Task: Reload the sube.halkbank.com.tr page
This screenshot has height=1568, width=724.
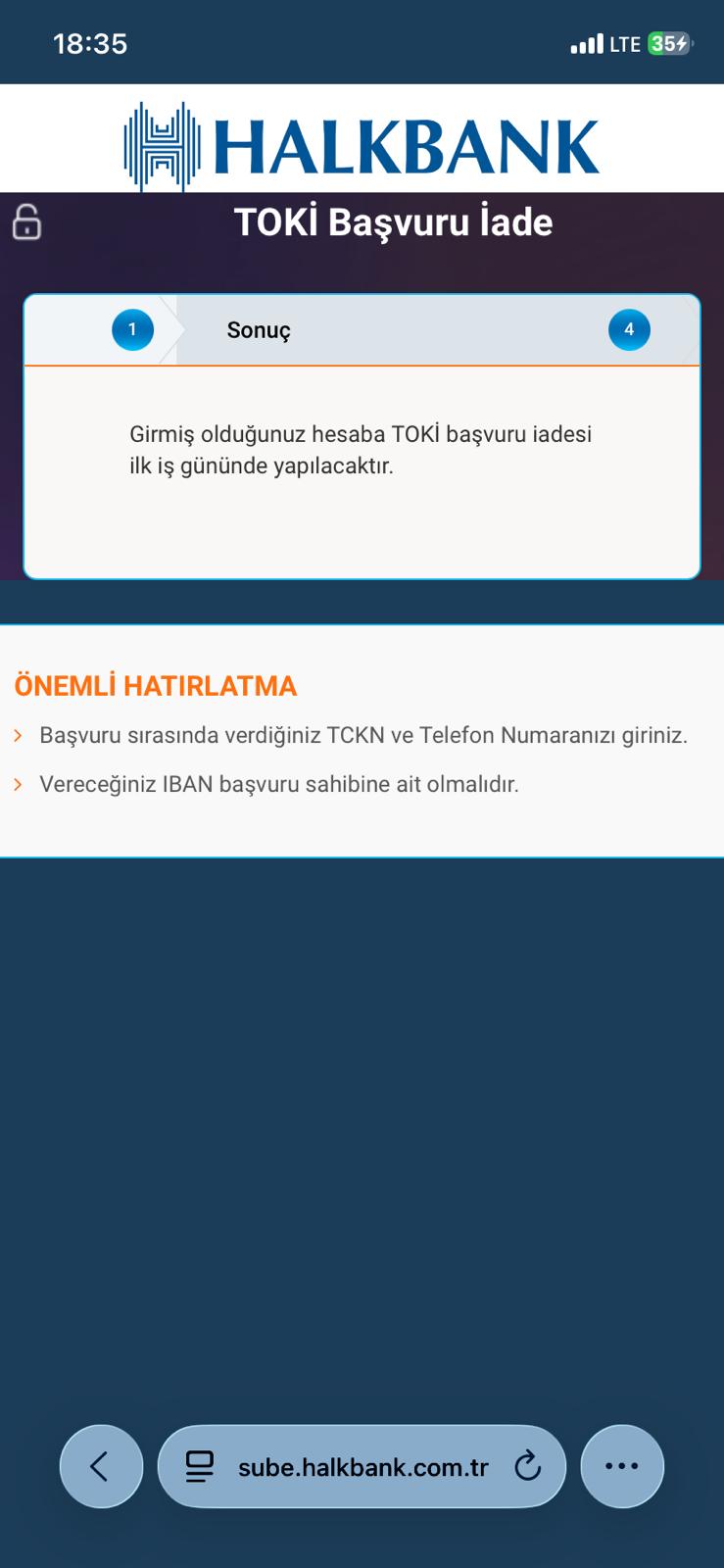Action: [527, 1466]
